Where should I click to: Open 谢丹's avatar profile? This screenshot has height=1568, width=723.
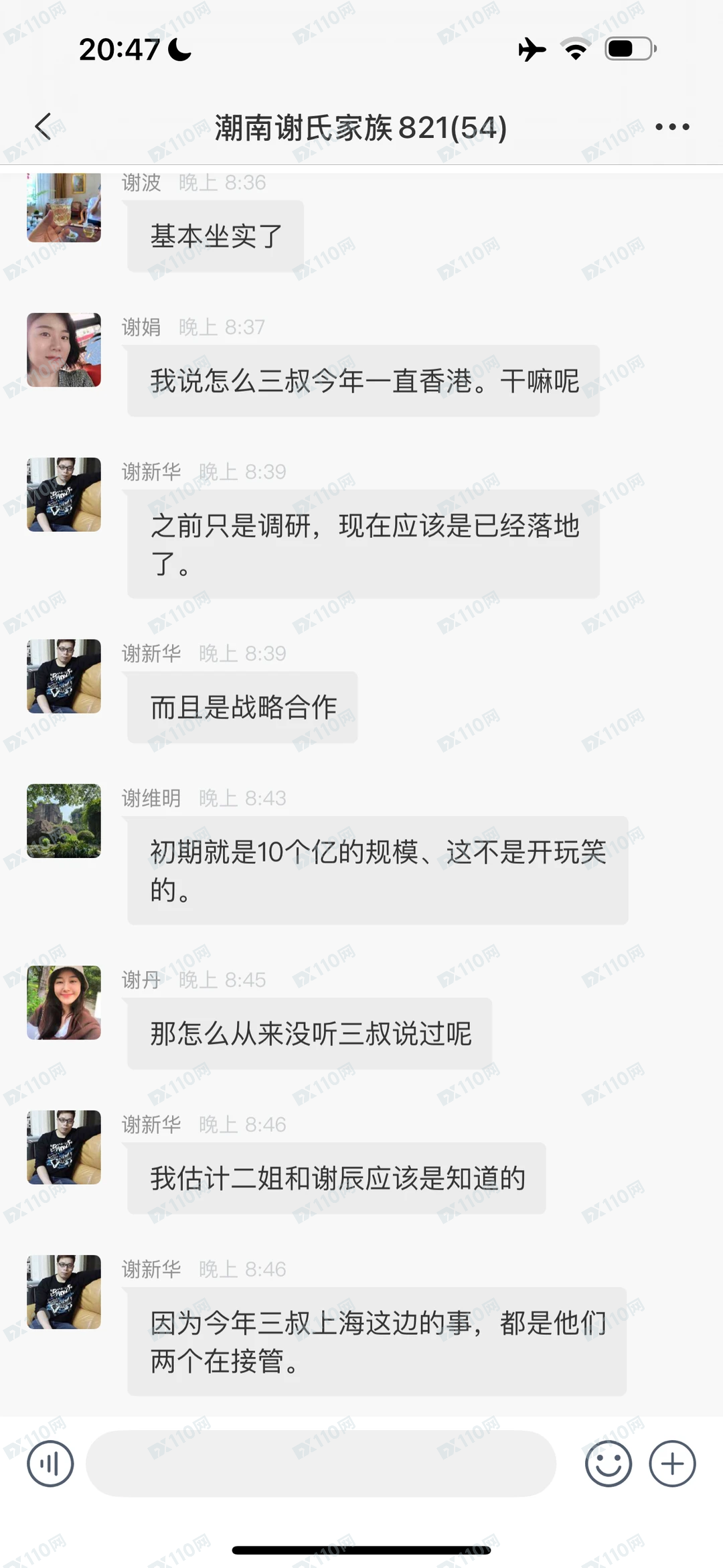(x=64, y=1002)
